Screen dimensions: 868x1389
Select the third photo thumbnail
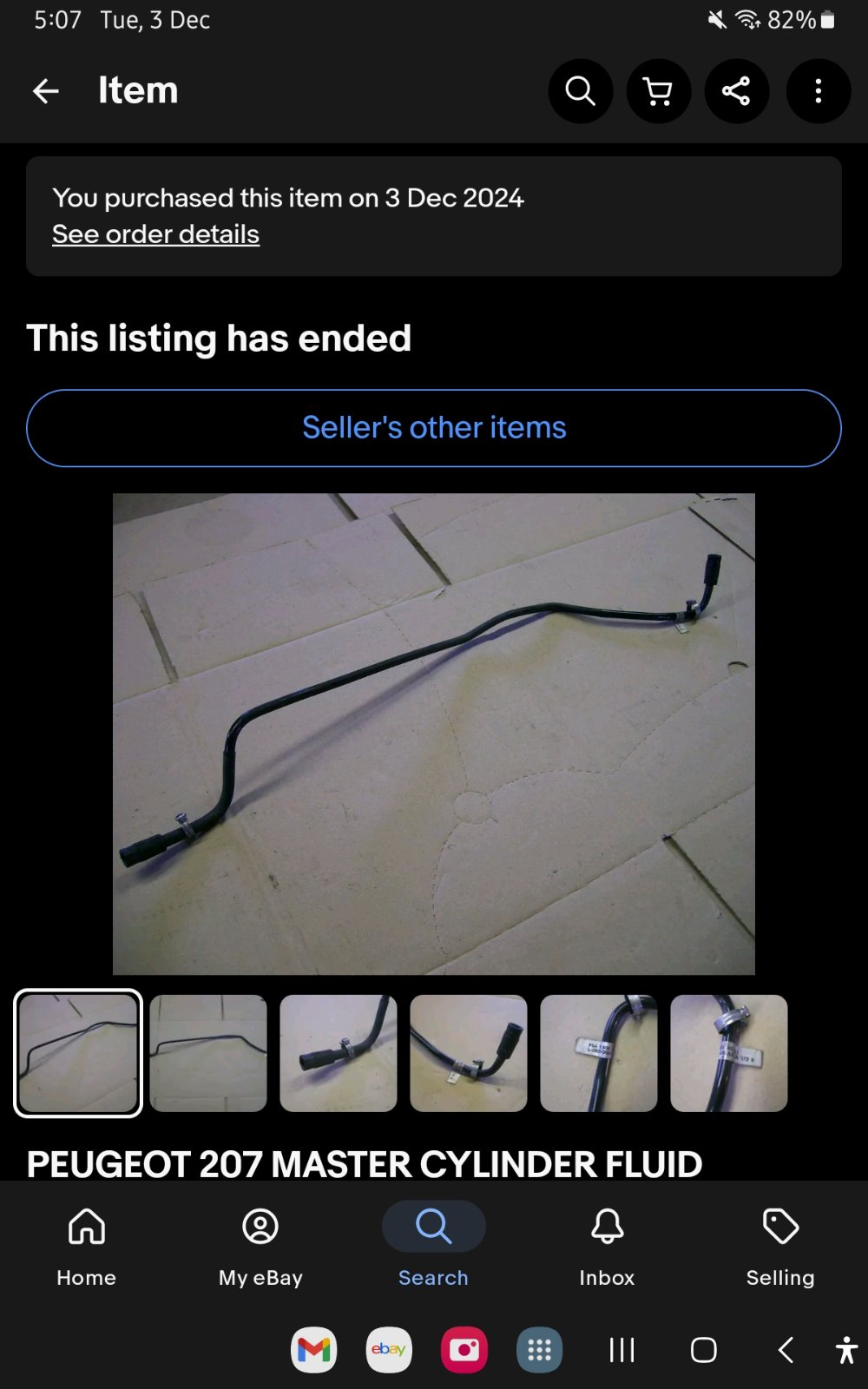tap(339, 1053)
